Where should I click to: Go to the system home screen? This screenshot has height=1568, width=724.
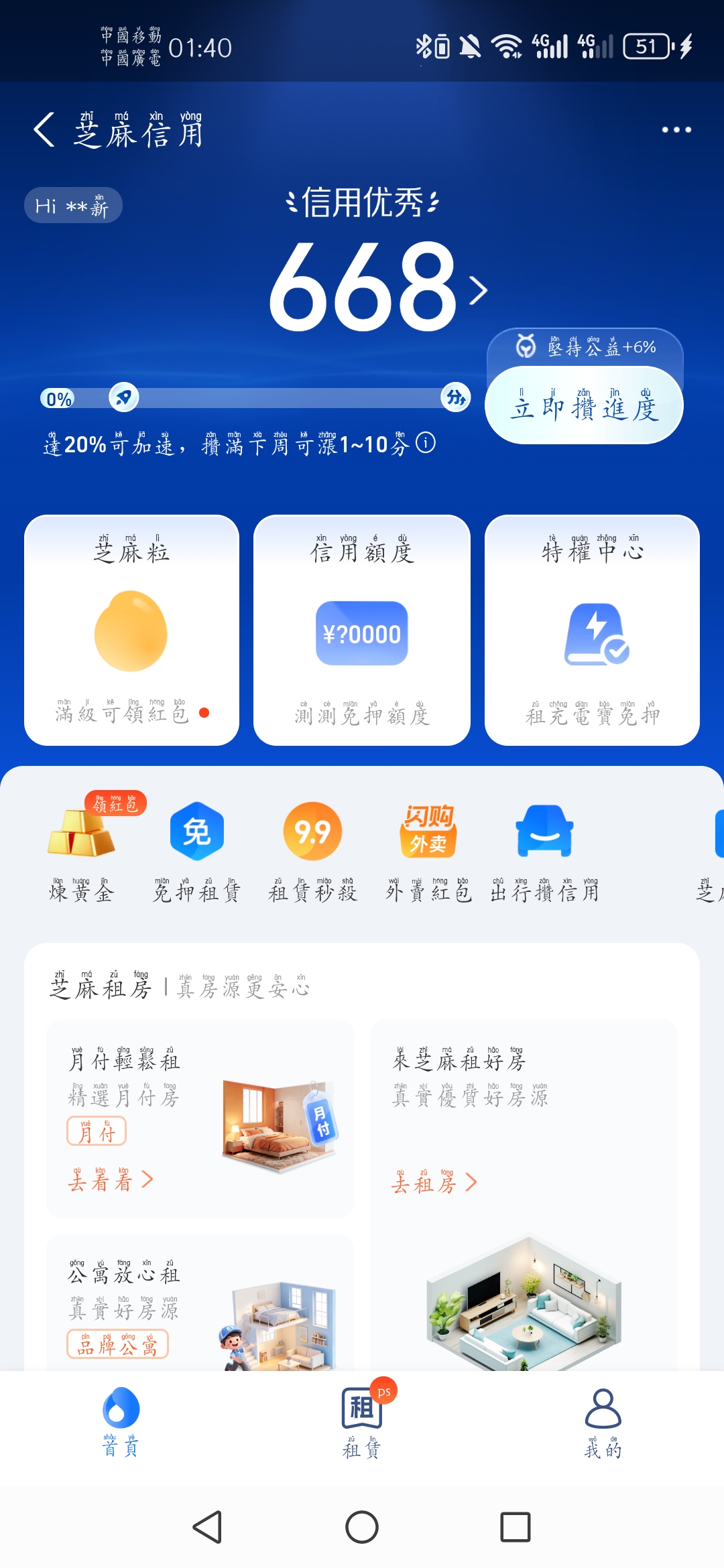pos(362,1528)
